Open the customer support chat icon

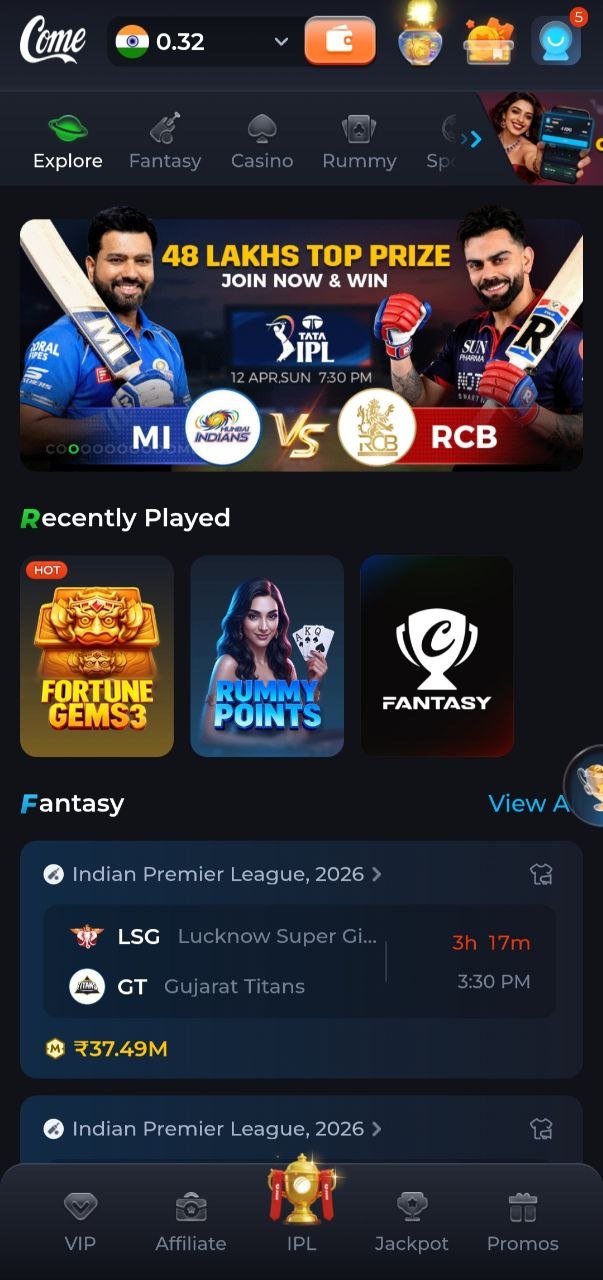point(556,42)
